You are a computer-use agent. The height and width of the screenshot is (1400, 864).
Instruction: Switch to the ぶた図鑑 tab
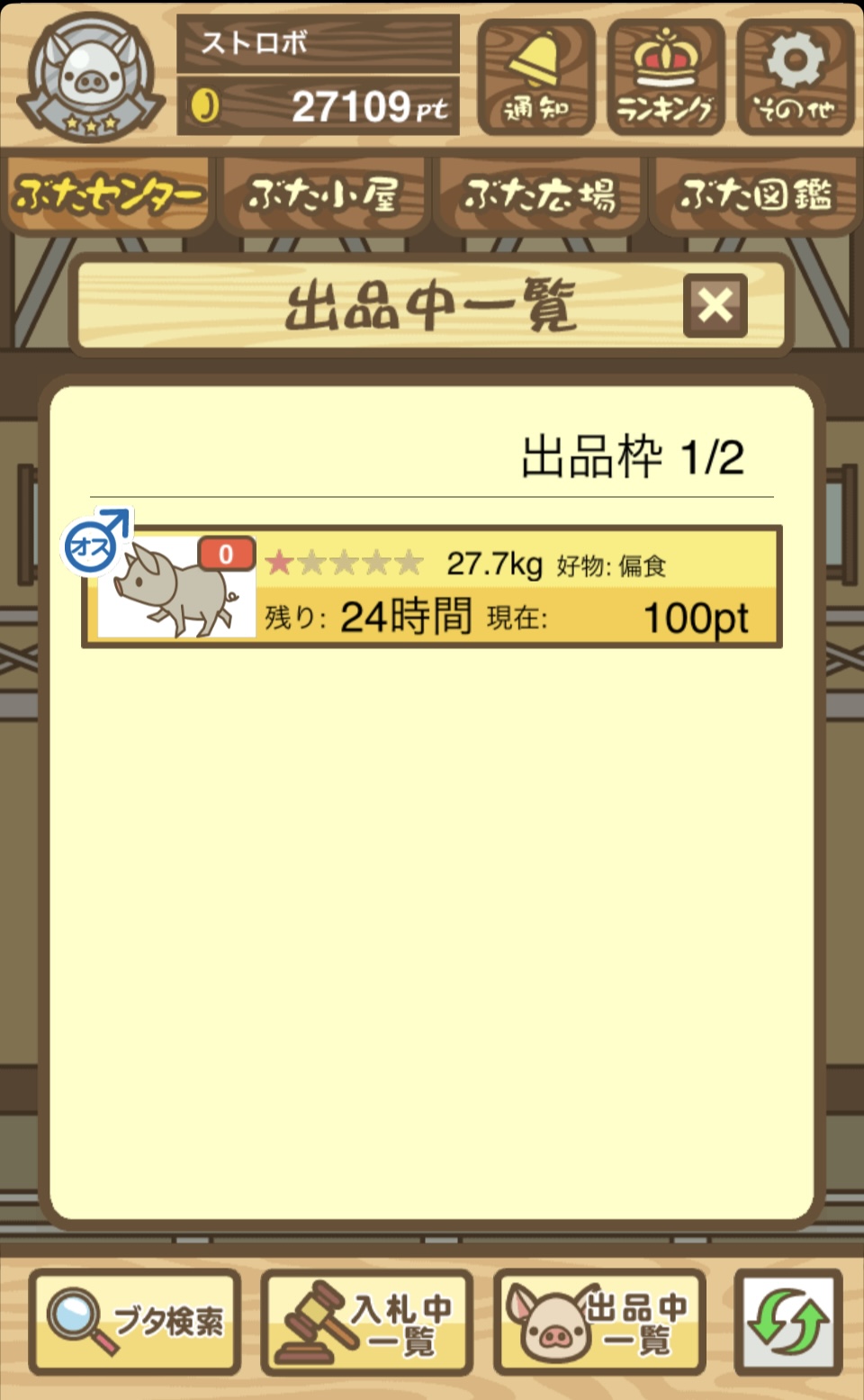pyautogui.click(x=755, y=195)
